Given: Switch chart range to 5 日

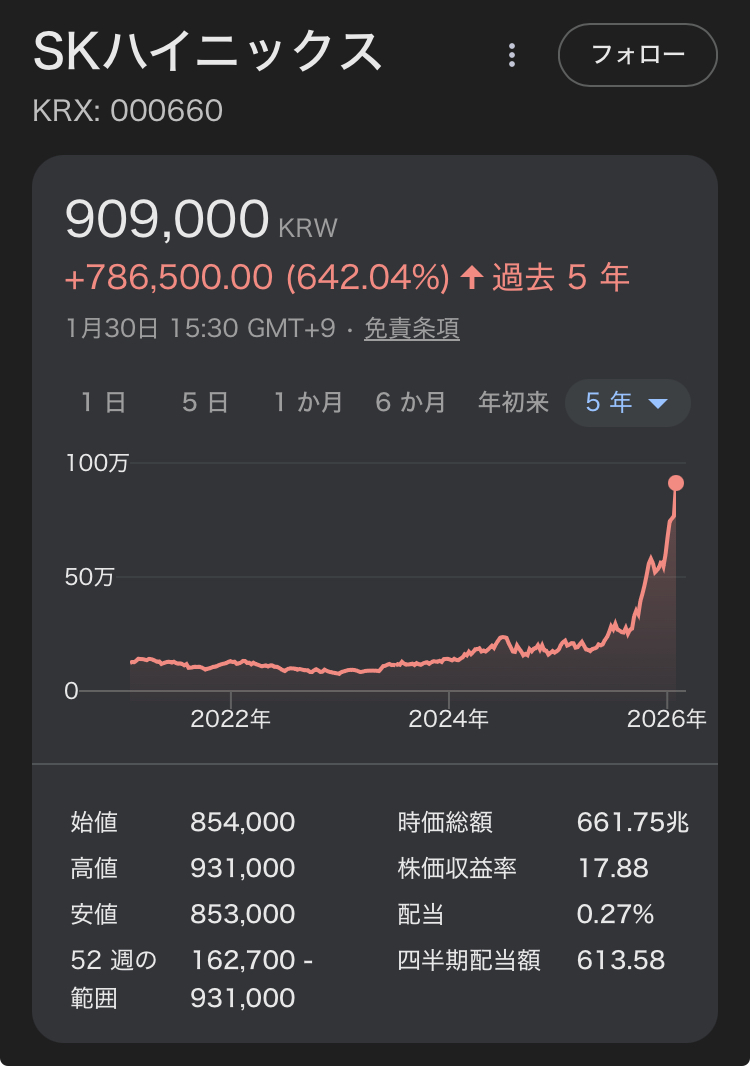Looking at the screenshot, I should pyautogui.click(x=205, y=403).
